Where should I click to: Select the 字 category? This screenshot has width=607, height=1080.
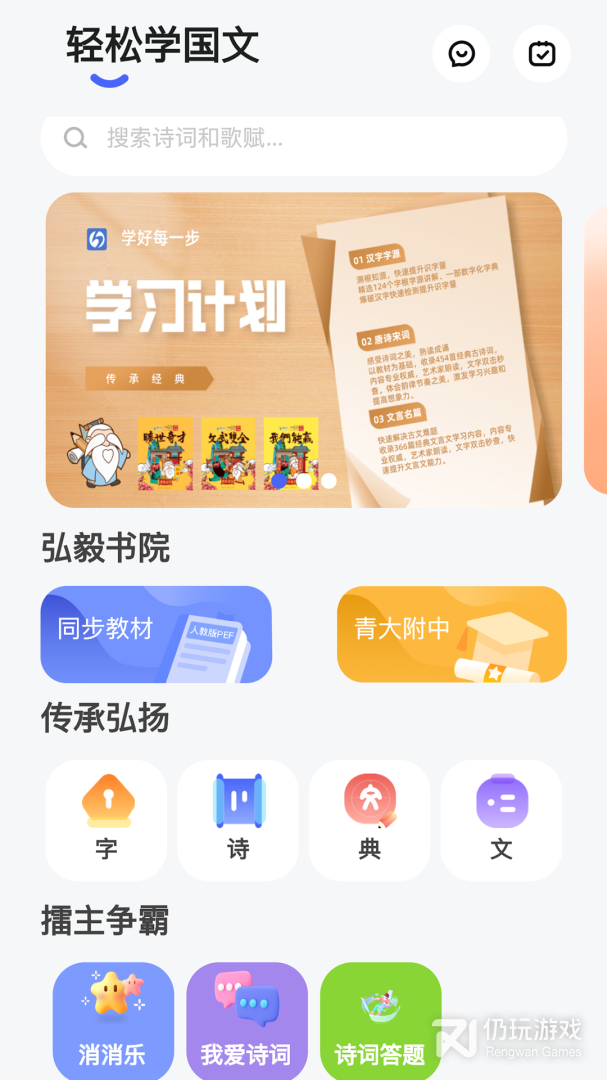click(x=106, y=820)
